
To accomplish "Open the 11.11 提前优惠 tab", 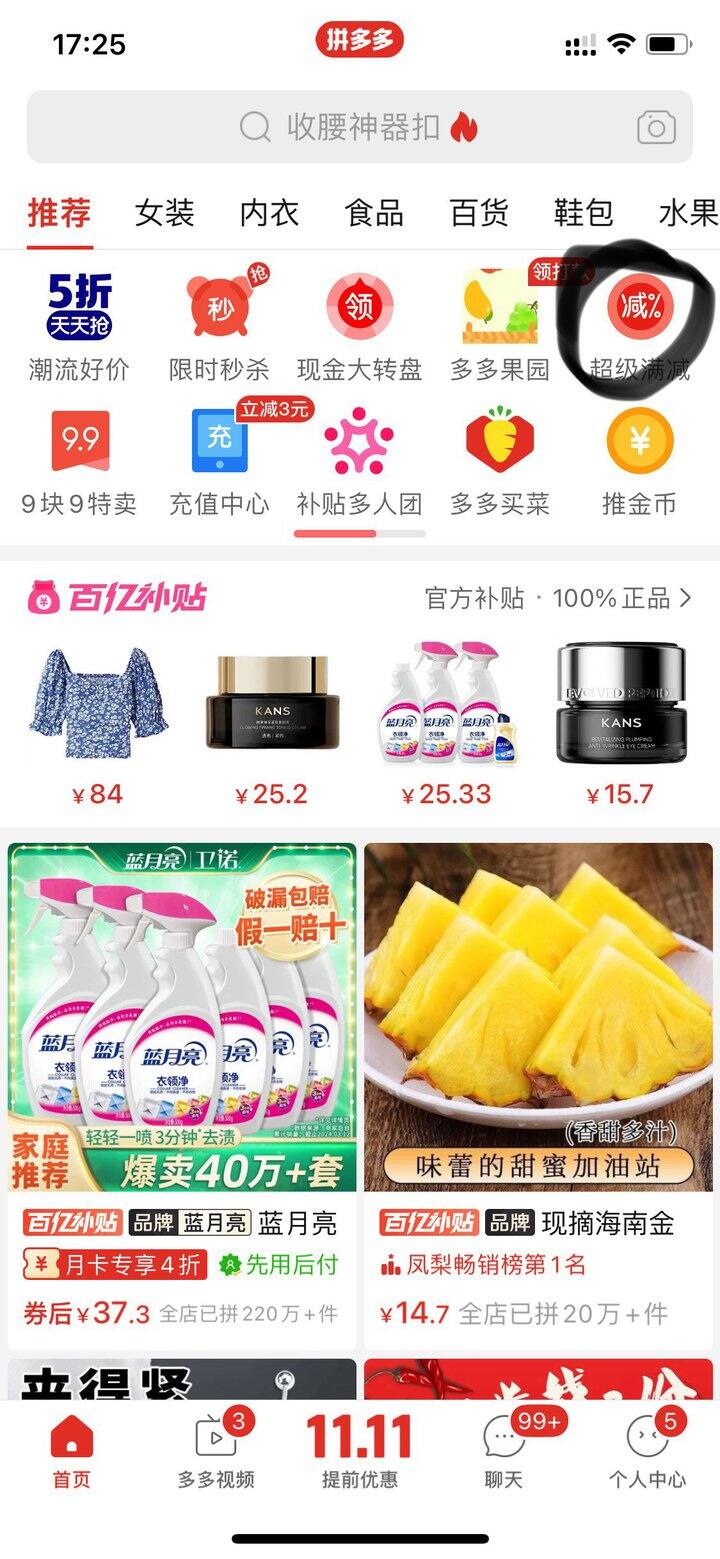I will (x=360, y=1451).
